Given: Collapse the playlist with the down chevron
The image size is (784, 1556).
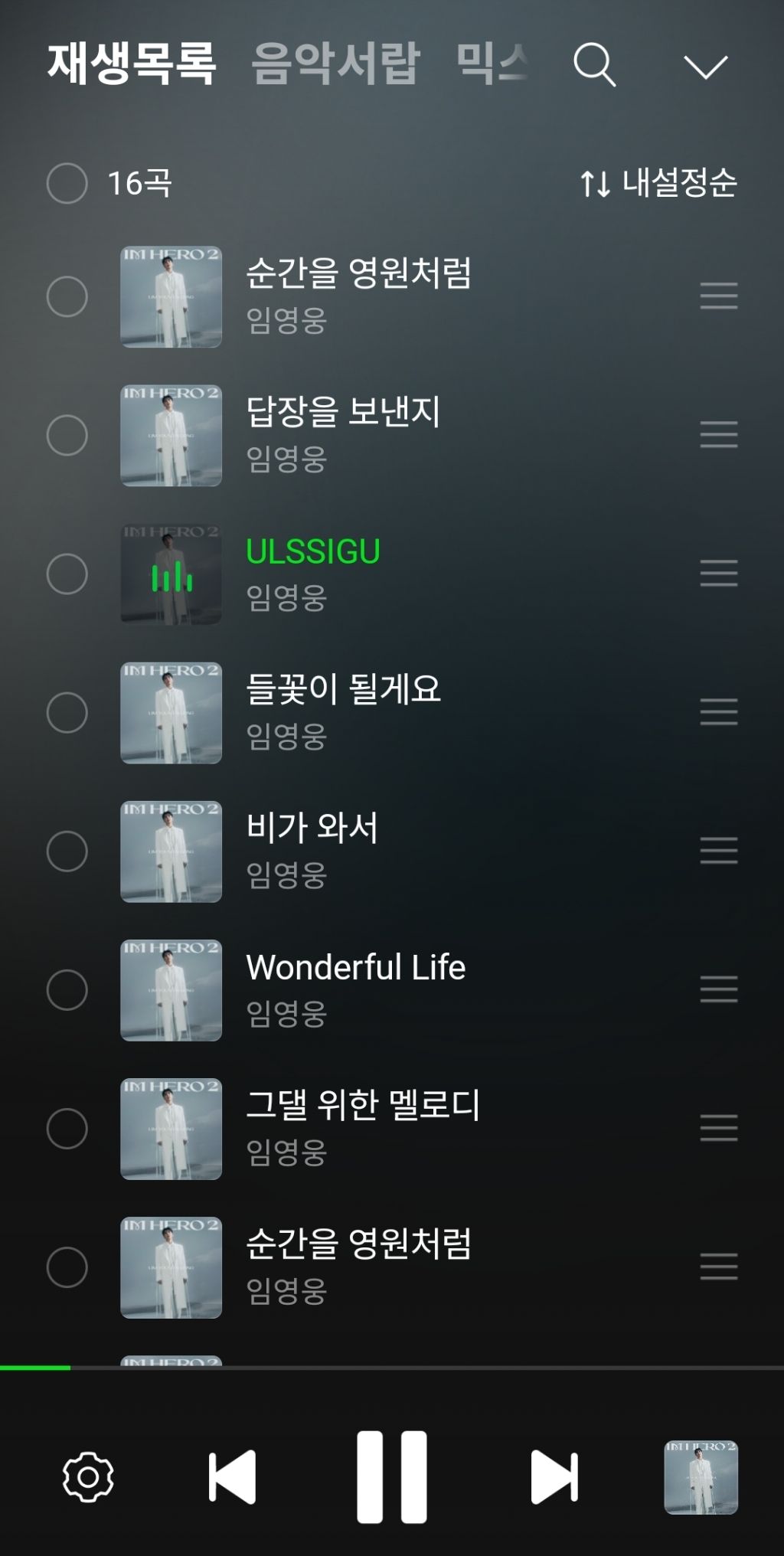Looking at the screenshot, I should tap(705, 67).
